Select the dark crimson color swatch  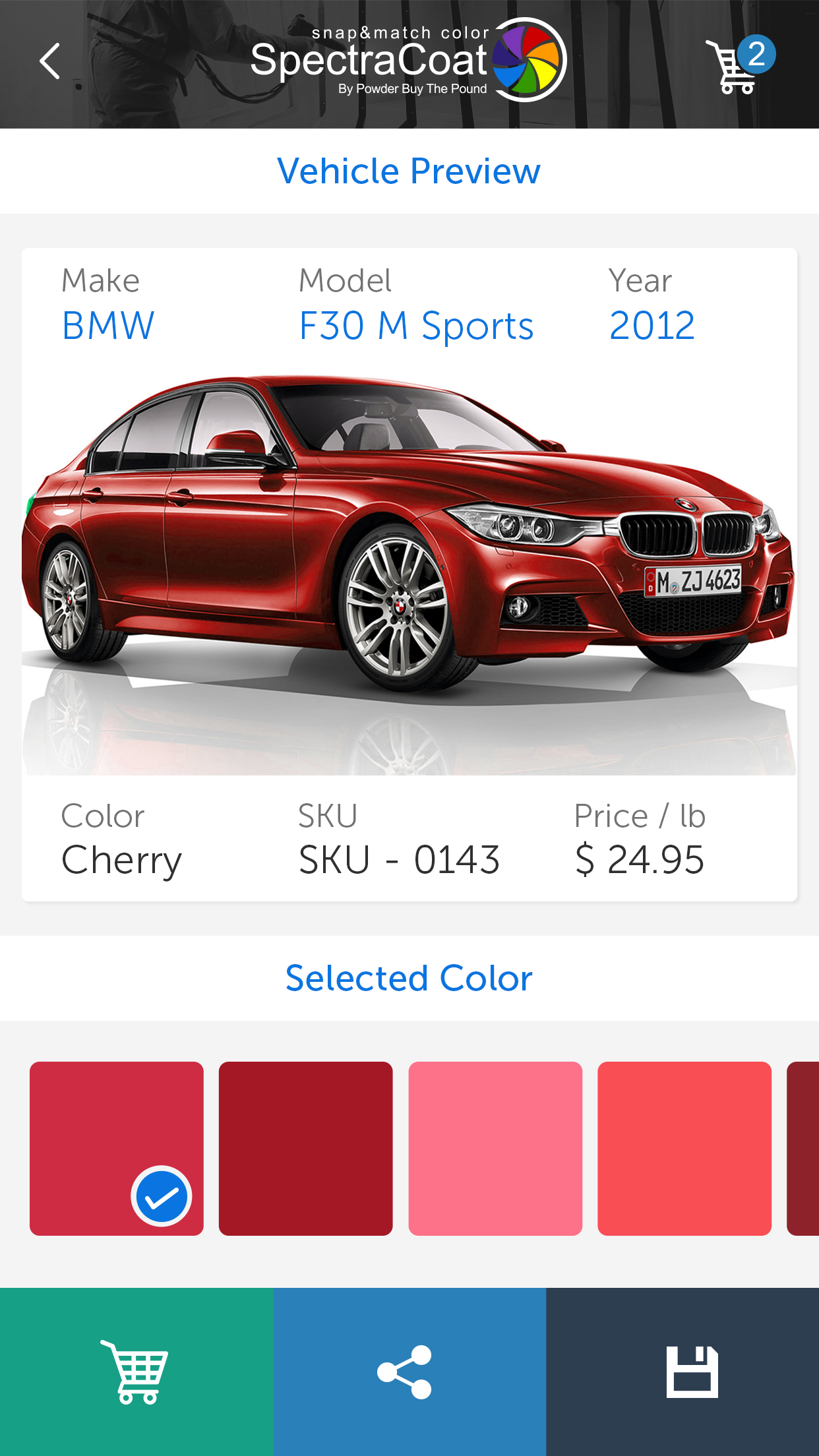(305, 1148)
